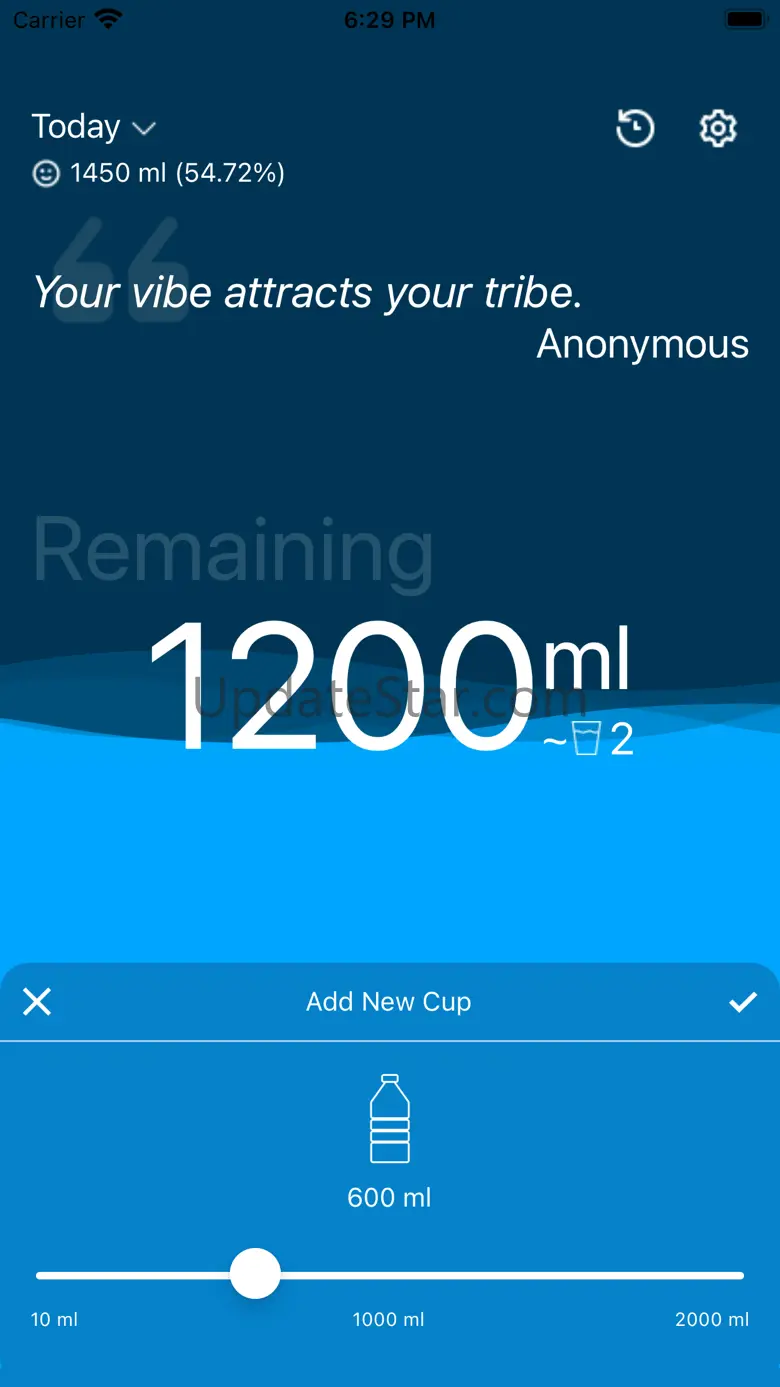Open settings via the gear icon
The height and width of the screenshot is (1387, 780).
pyautogui.click(x=717, y=129)
